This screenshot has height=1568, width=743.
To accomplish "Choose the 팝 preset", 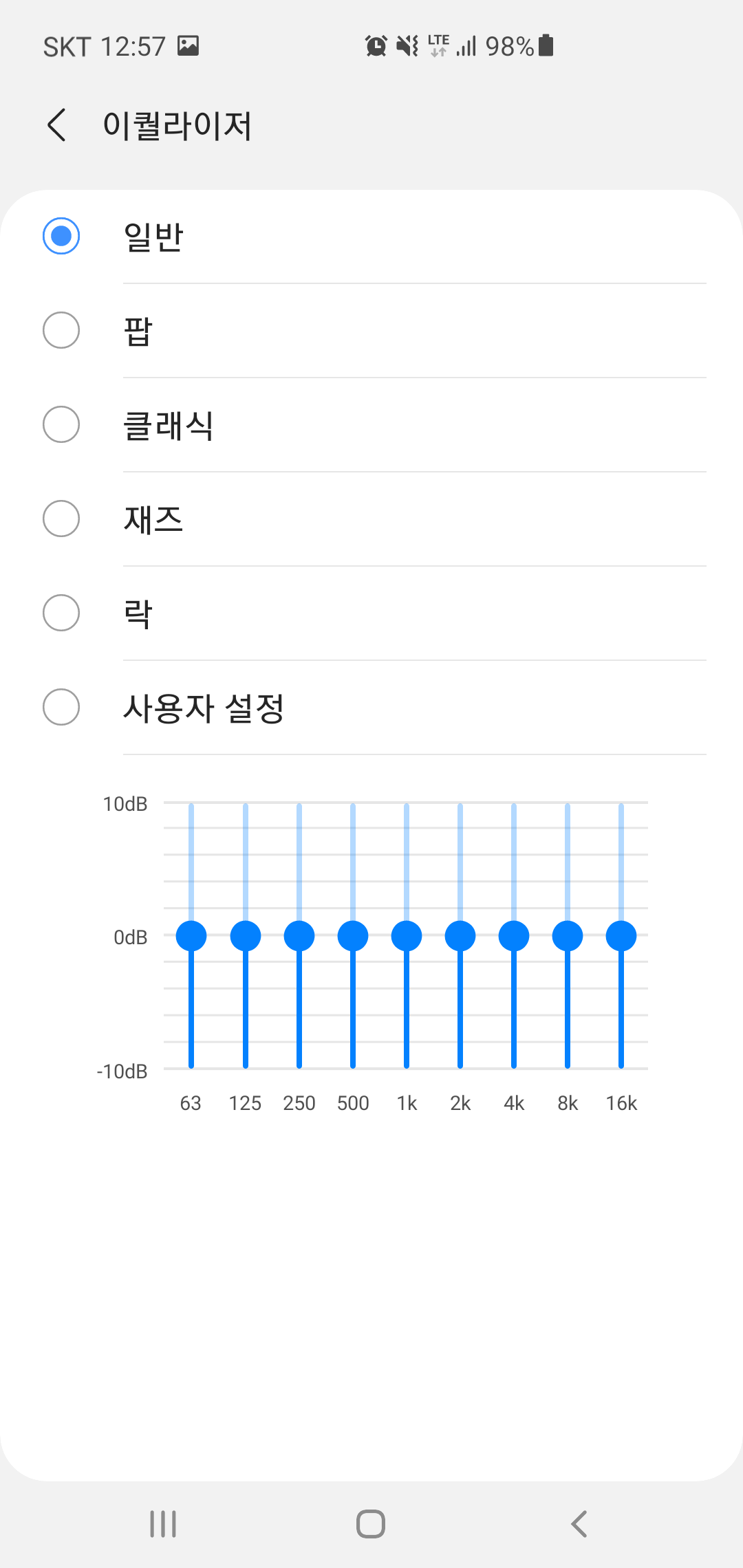I will 371,331.
